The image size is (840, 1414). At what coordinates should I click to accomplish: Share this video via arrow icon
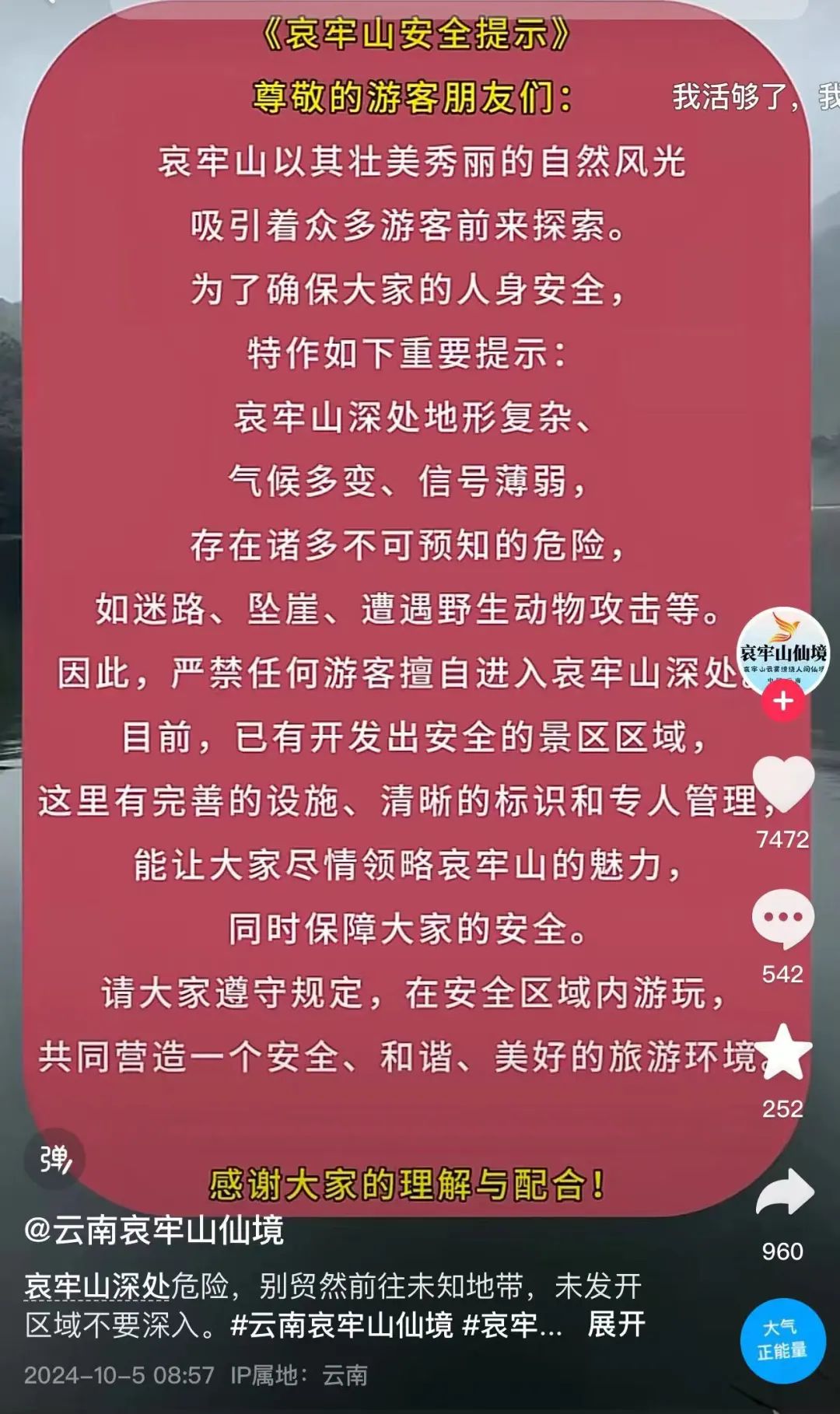tap(784, 1193)
